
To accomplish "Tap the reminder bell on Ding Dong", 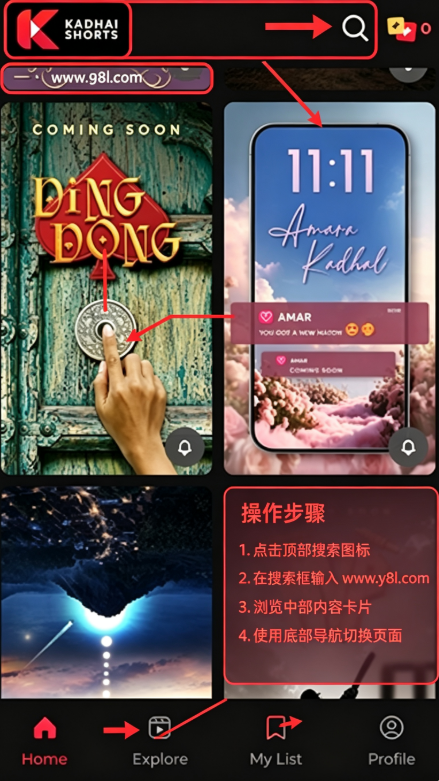I will tap(184, 447).
